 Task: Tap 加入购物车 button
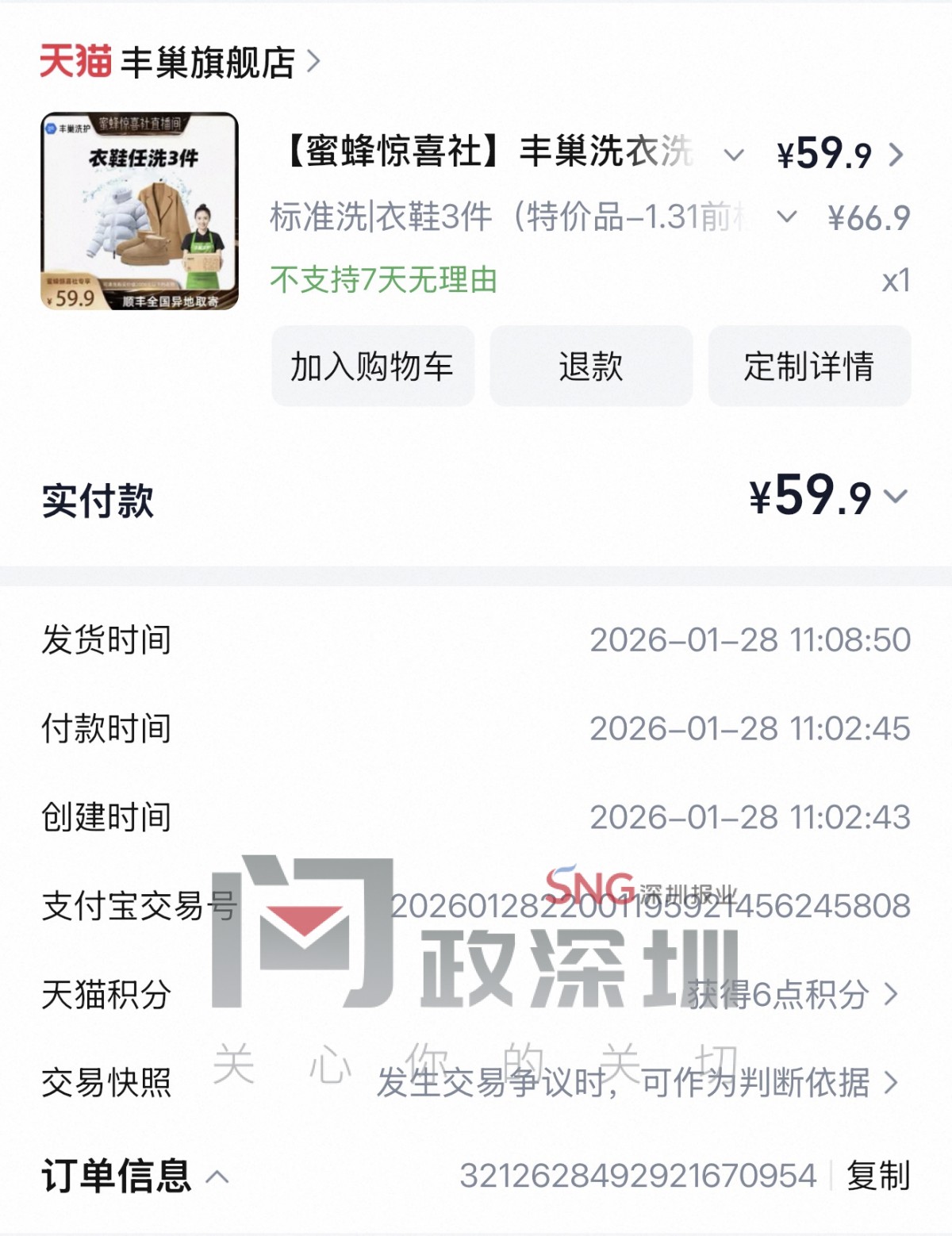(372, 367)
